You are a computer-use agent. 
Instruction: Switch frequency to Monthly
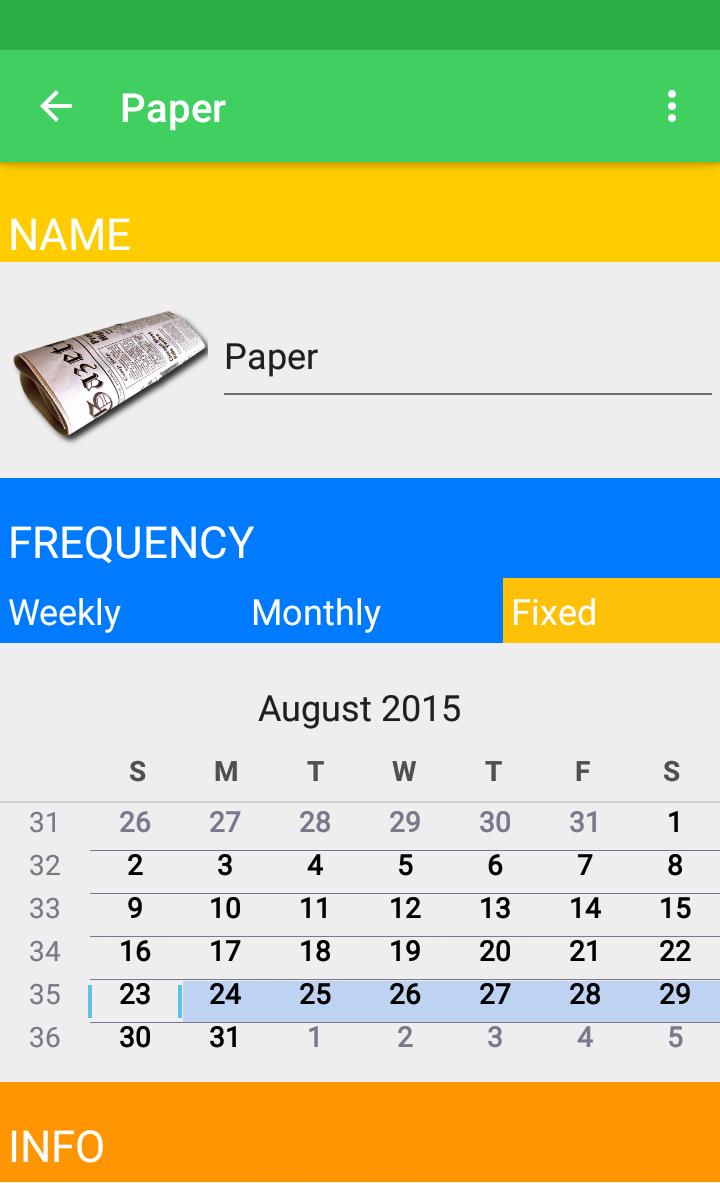point(316,612)
